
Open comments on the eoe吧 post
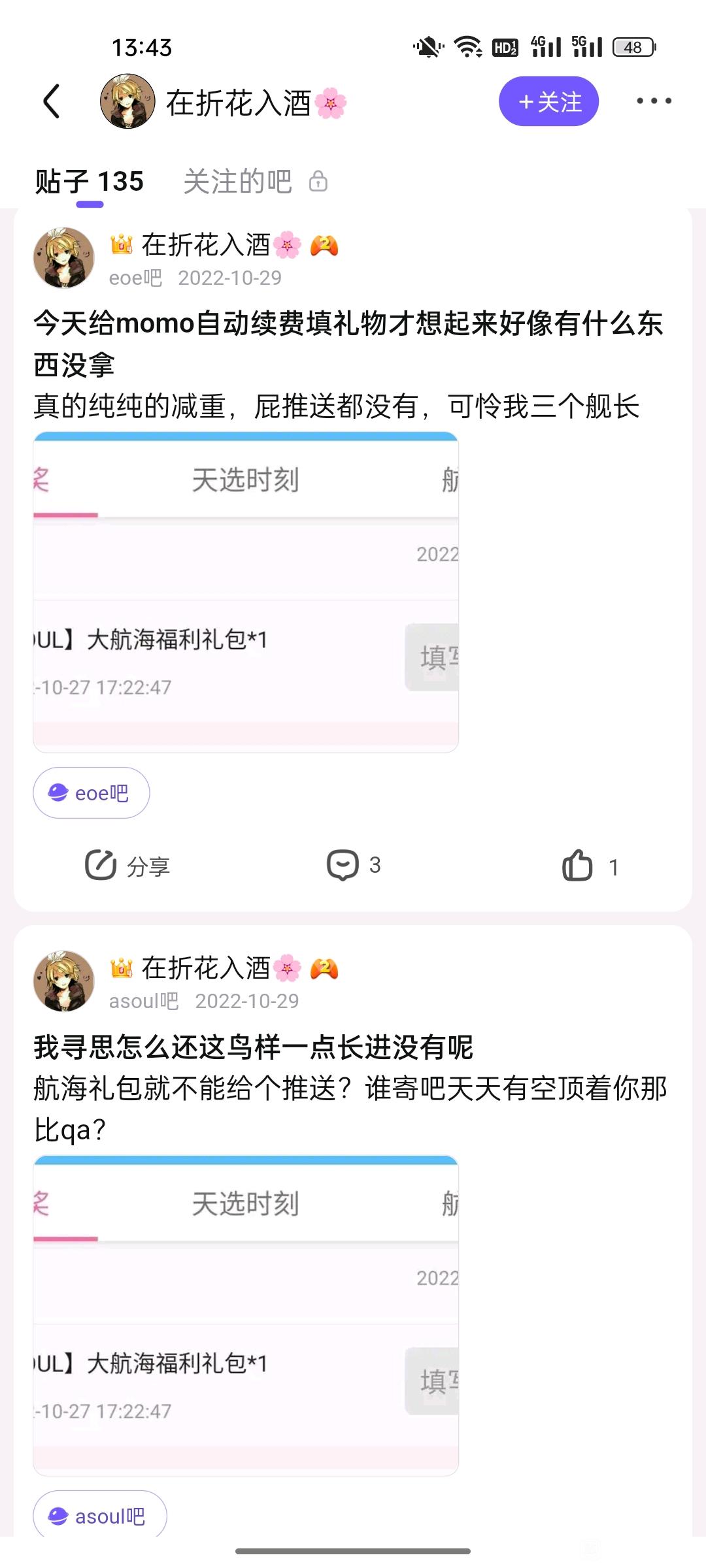pos(354,865)
